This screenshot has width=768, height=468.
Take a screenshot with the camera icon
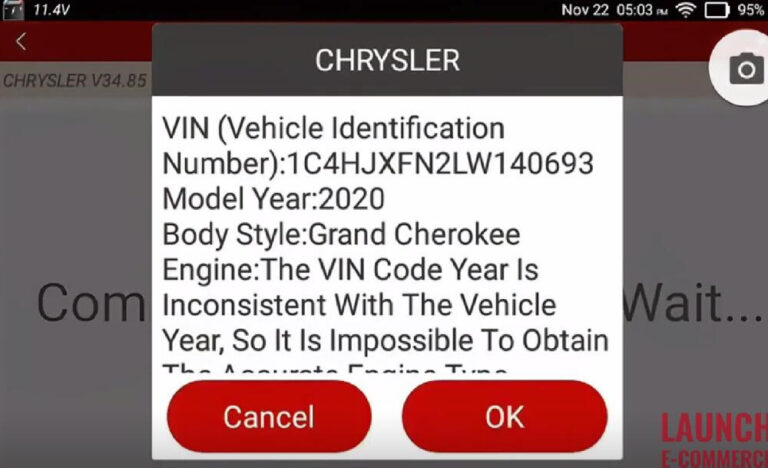point(744,69)
